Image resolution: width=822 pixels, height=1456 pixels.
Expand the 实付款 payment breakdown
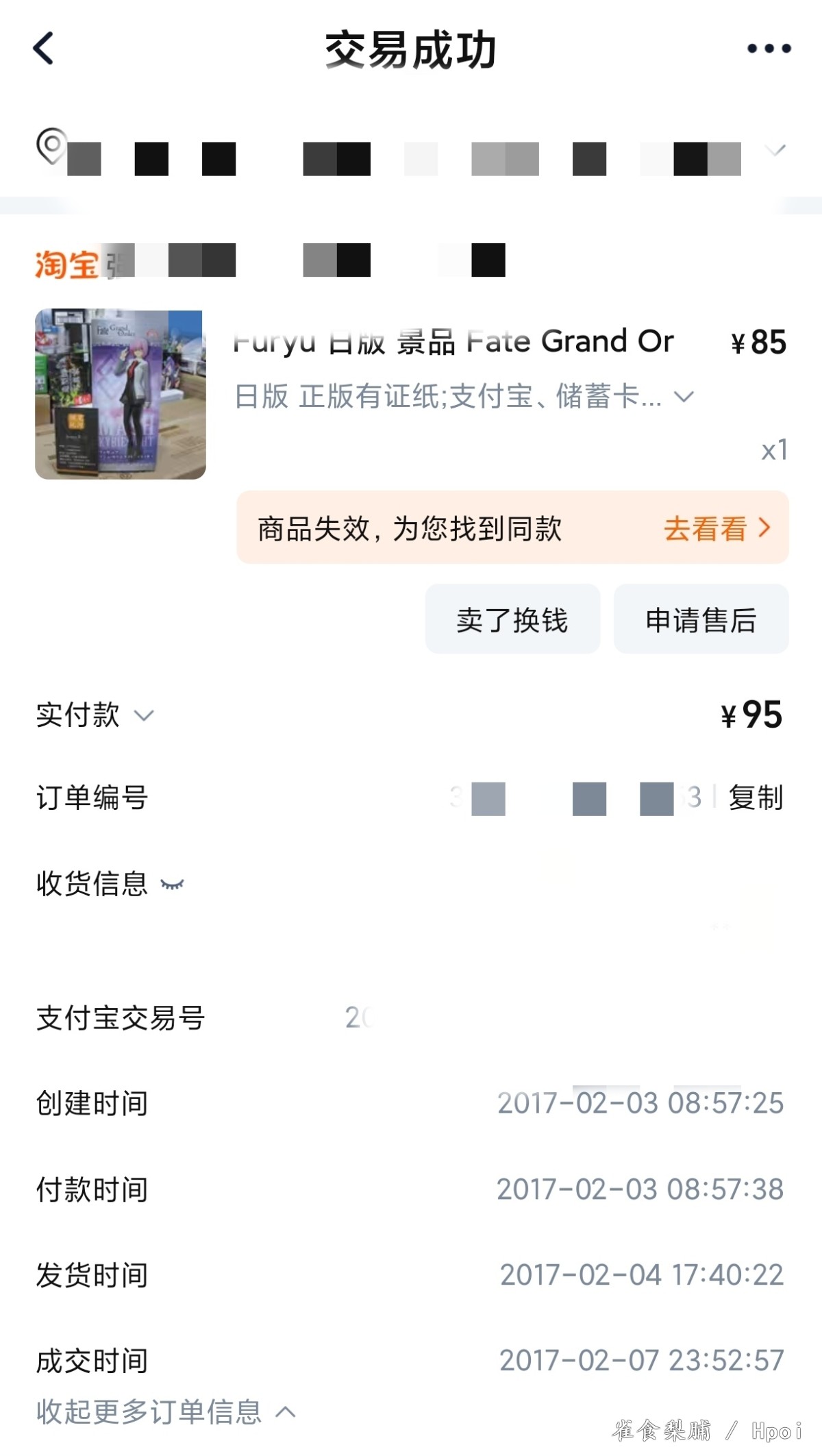click(144, 716)
